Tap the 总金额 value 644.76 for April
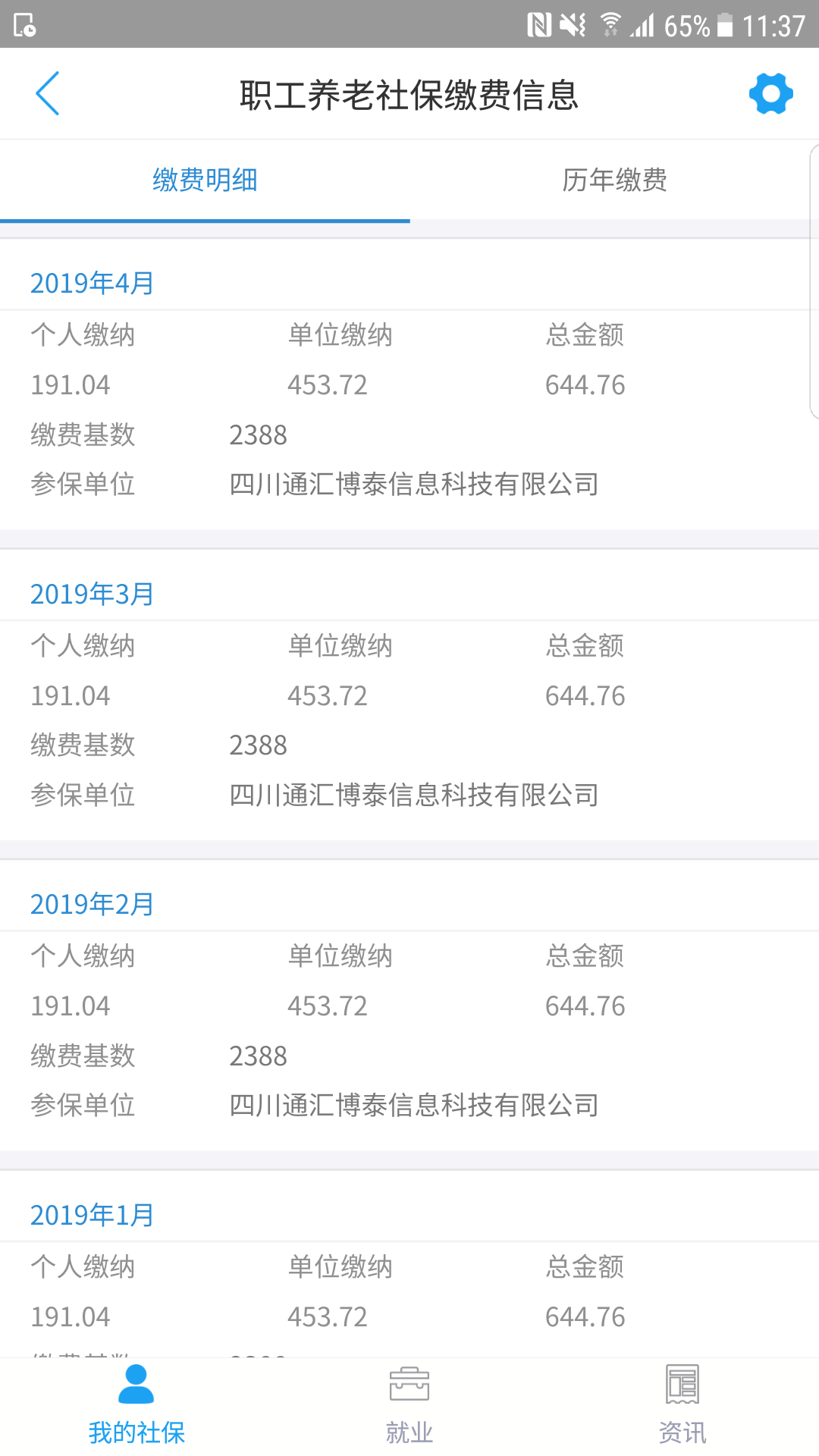This screenshot has width=819, height=1456. pyautogui.click(x=585, y=384)
